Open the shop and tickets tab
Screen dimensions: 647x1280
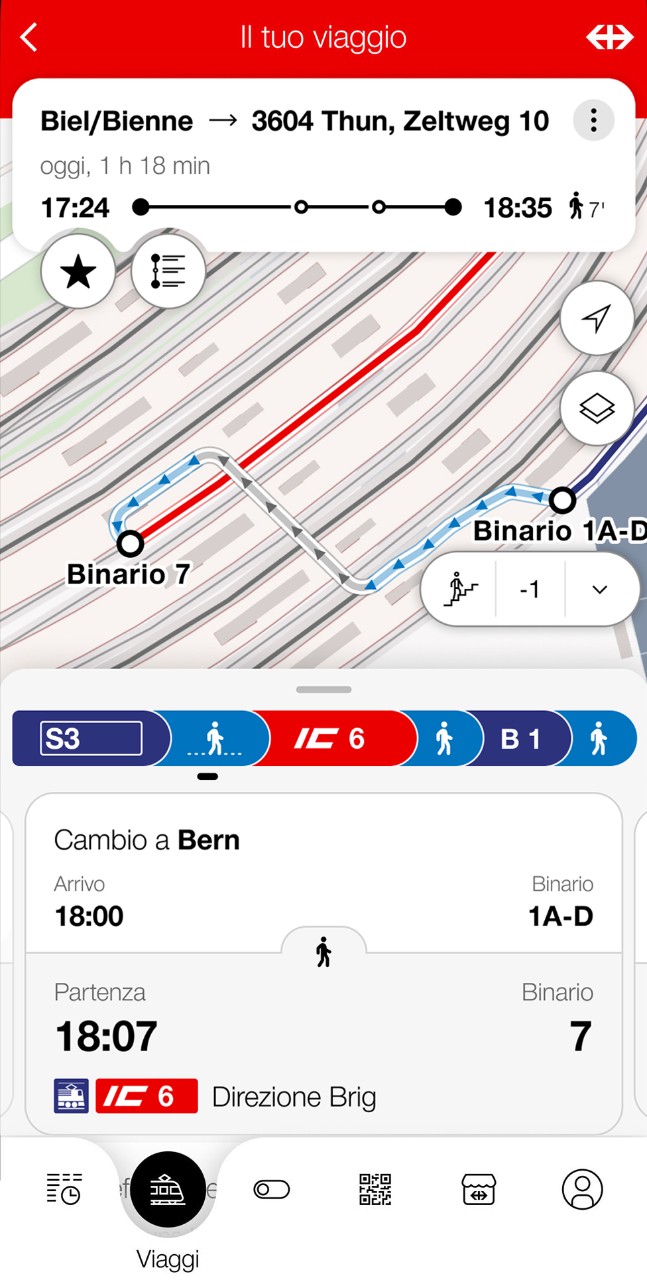[x=479, y=1189]
